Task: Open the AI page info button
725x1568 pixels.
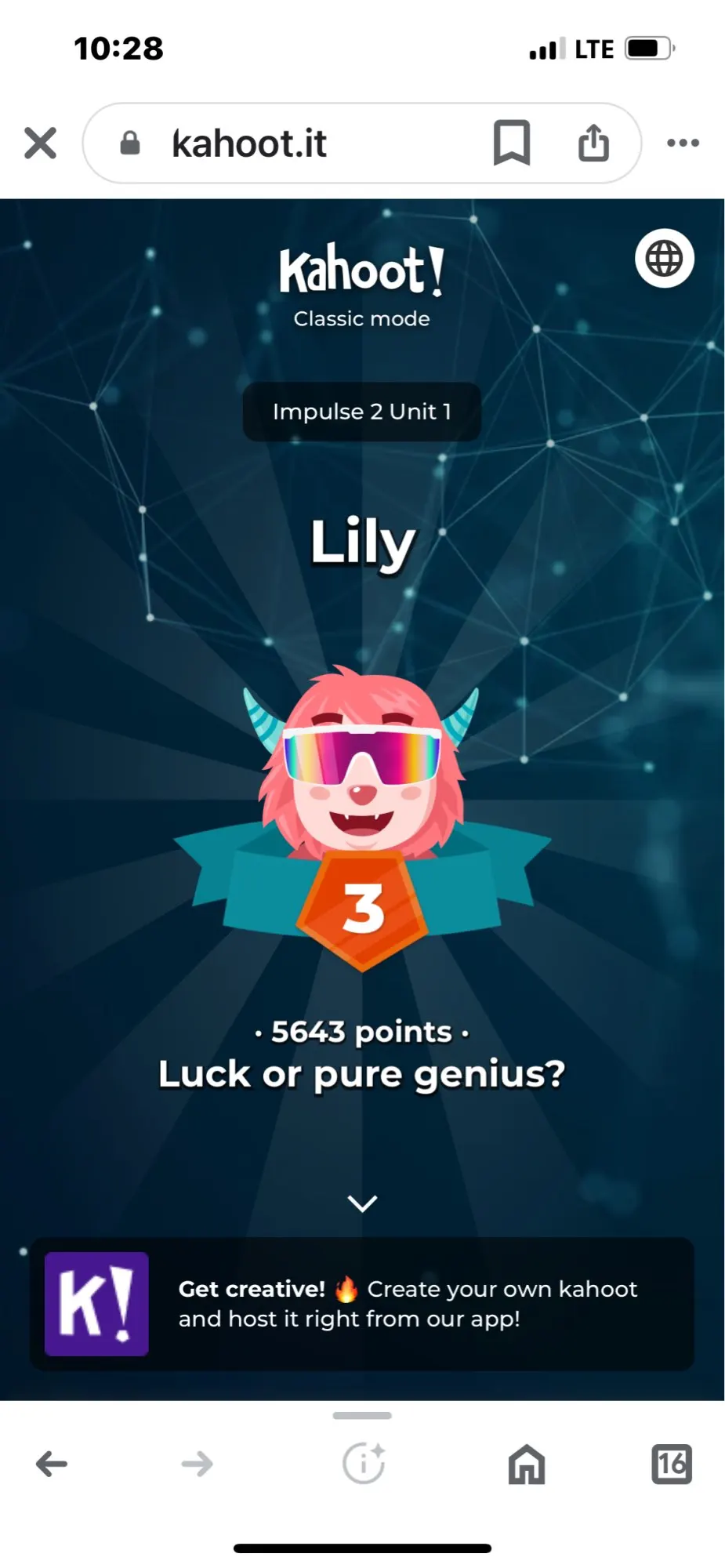Action: tap(363, 1463)
